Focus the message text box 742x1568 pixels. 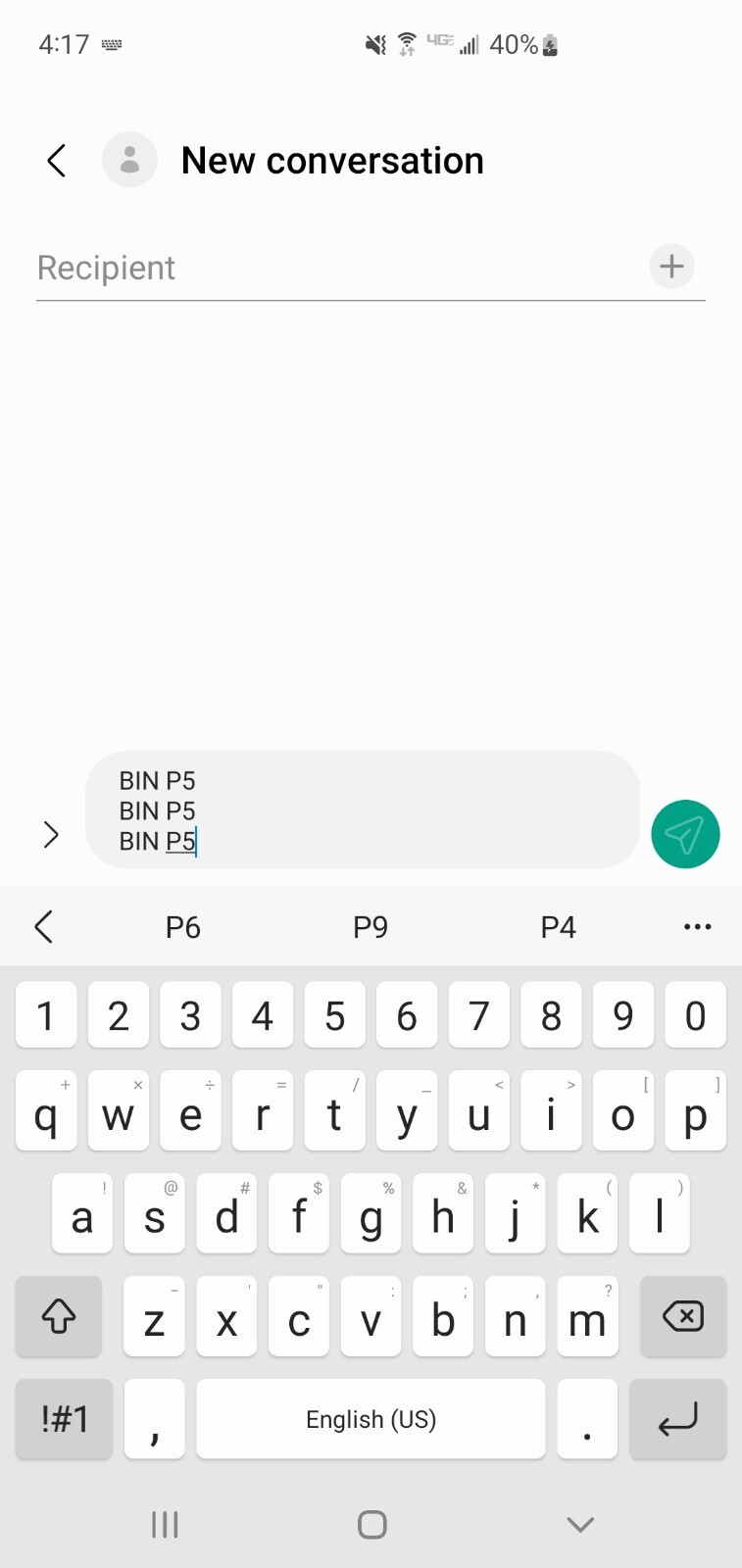pos(363,809)
